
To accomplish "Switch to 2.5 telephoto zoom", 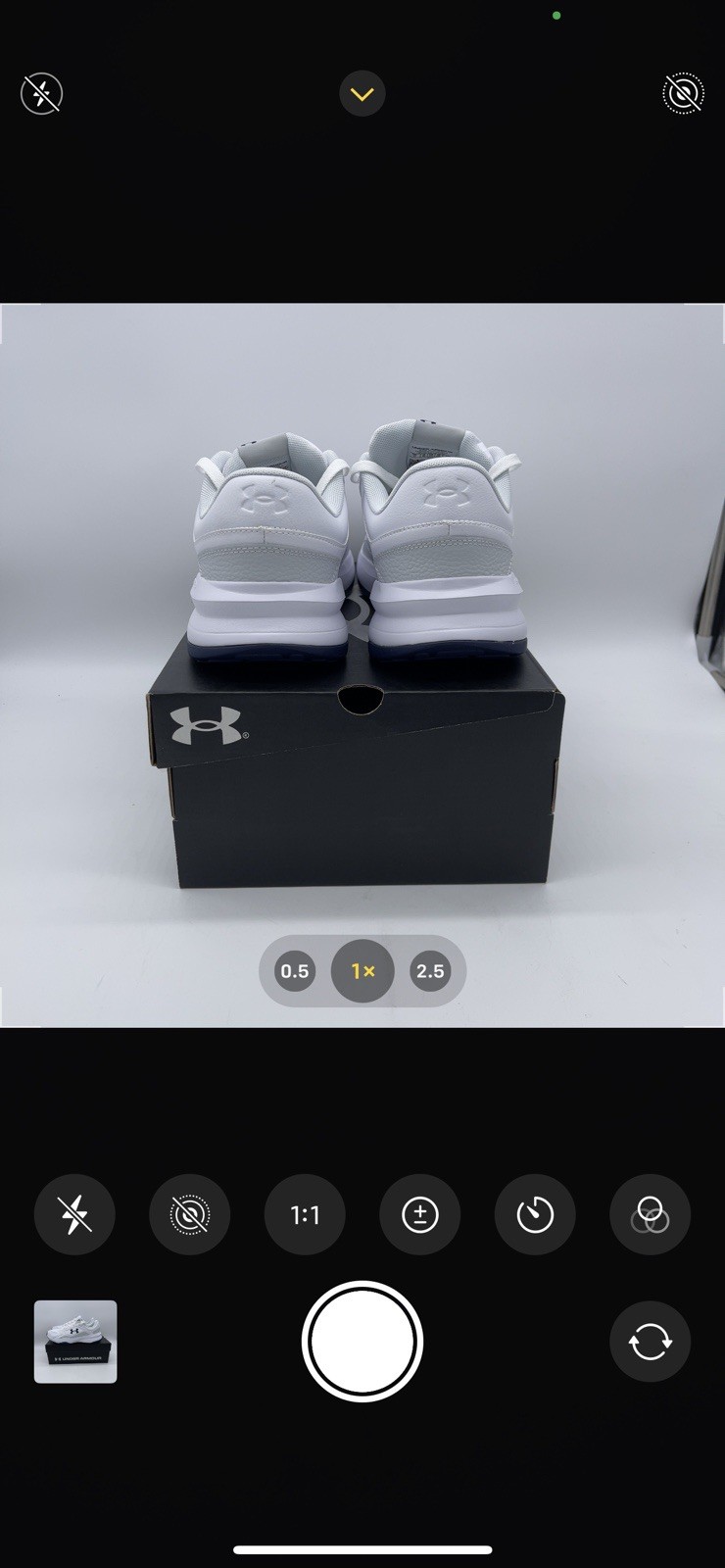I will (430, 971).
